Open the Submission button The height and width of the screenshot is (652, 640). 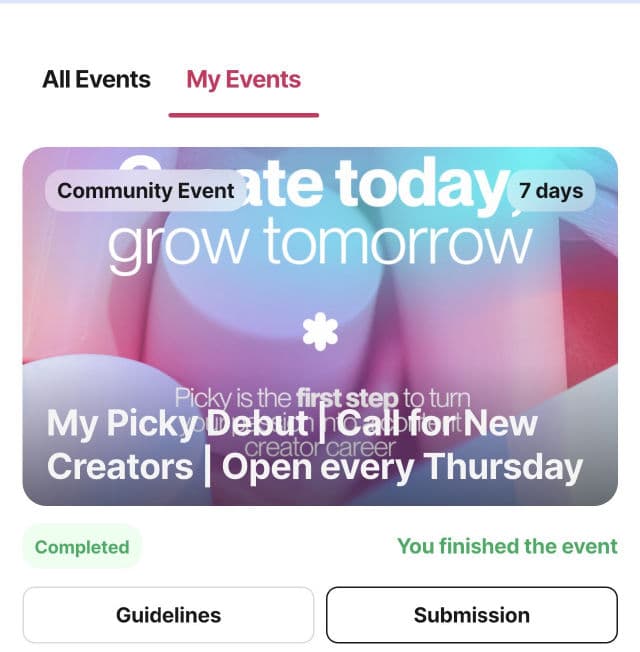[471, 614]
